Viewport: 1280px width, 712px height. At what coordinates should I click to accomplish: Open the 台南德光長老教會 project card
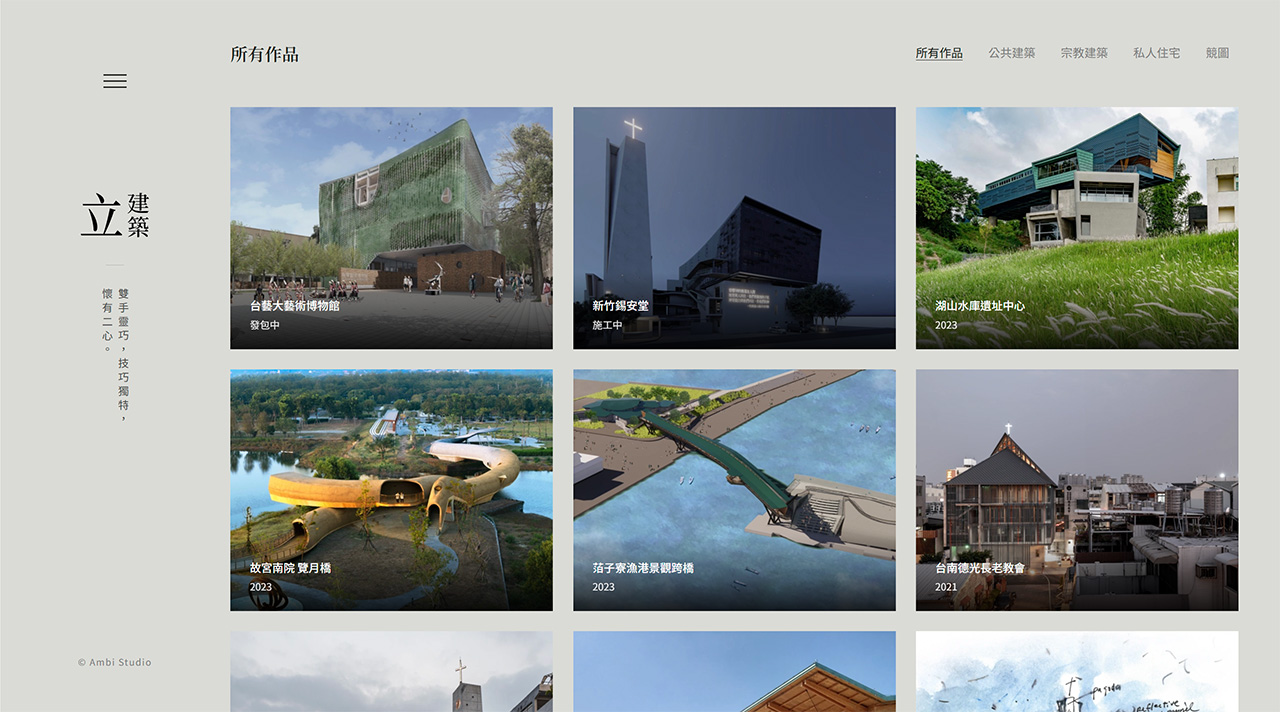pos(1077,490)
